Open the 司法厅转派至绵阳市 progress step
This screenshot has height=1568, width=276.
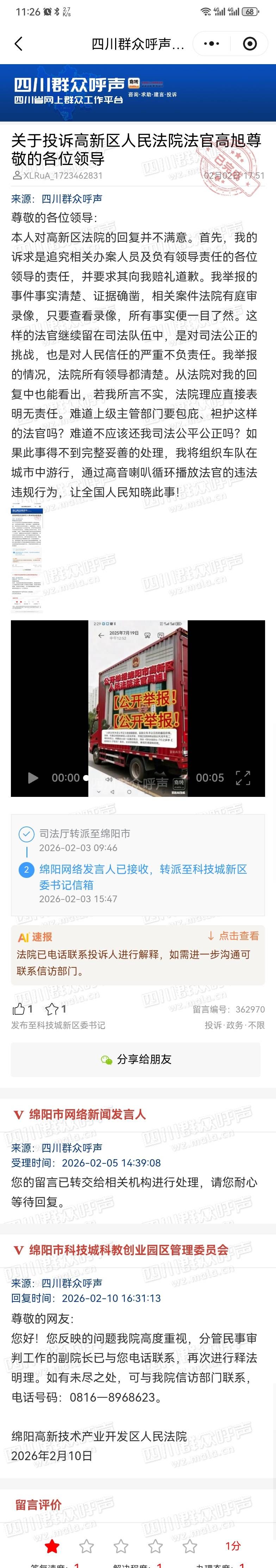[x=84, y=833]
